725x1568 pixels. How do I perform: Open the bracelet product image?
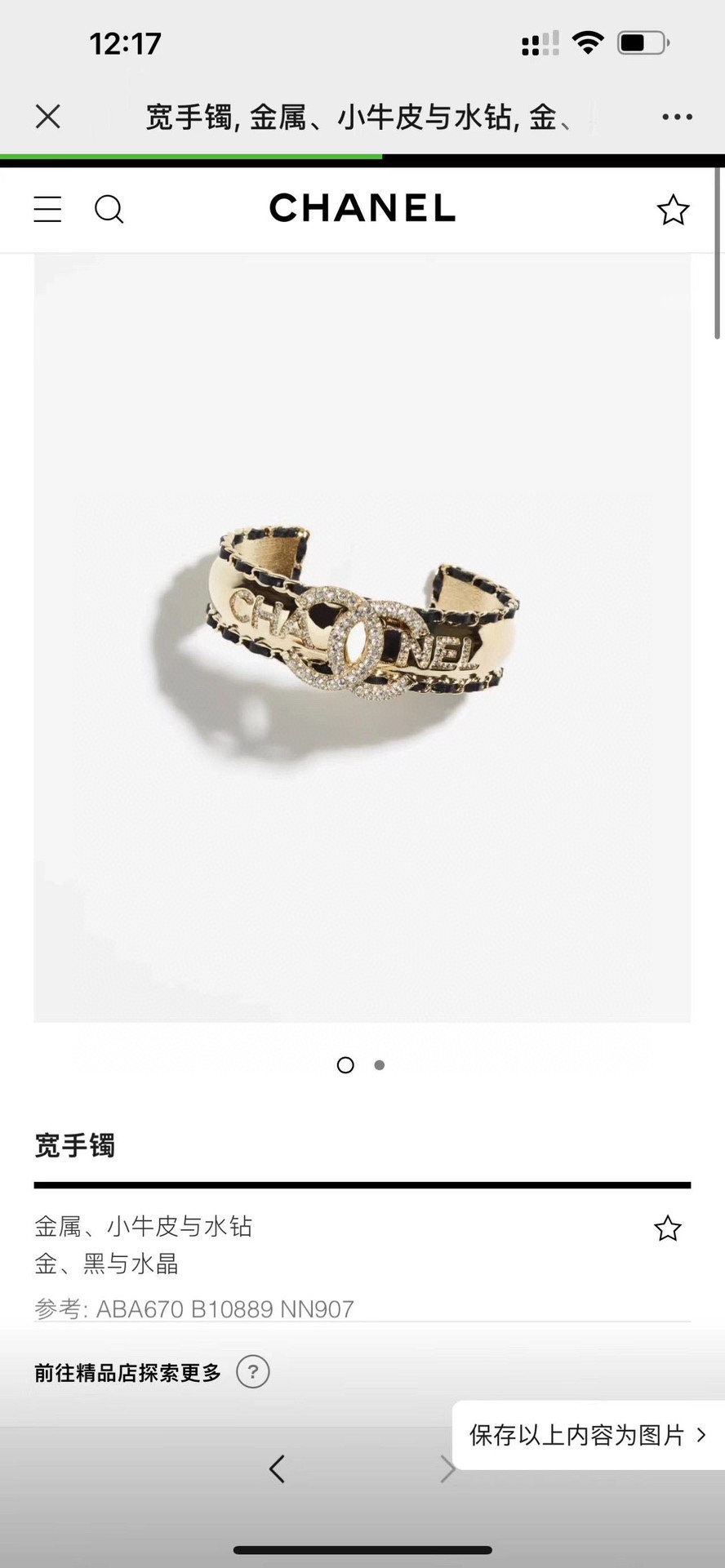tap(362, 637)
